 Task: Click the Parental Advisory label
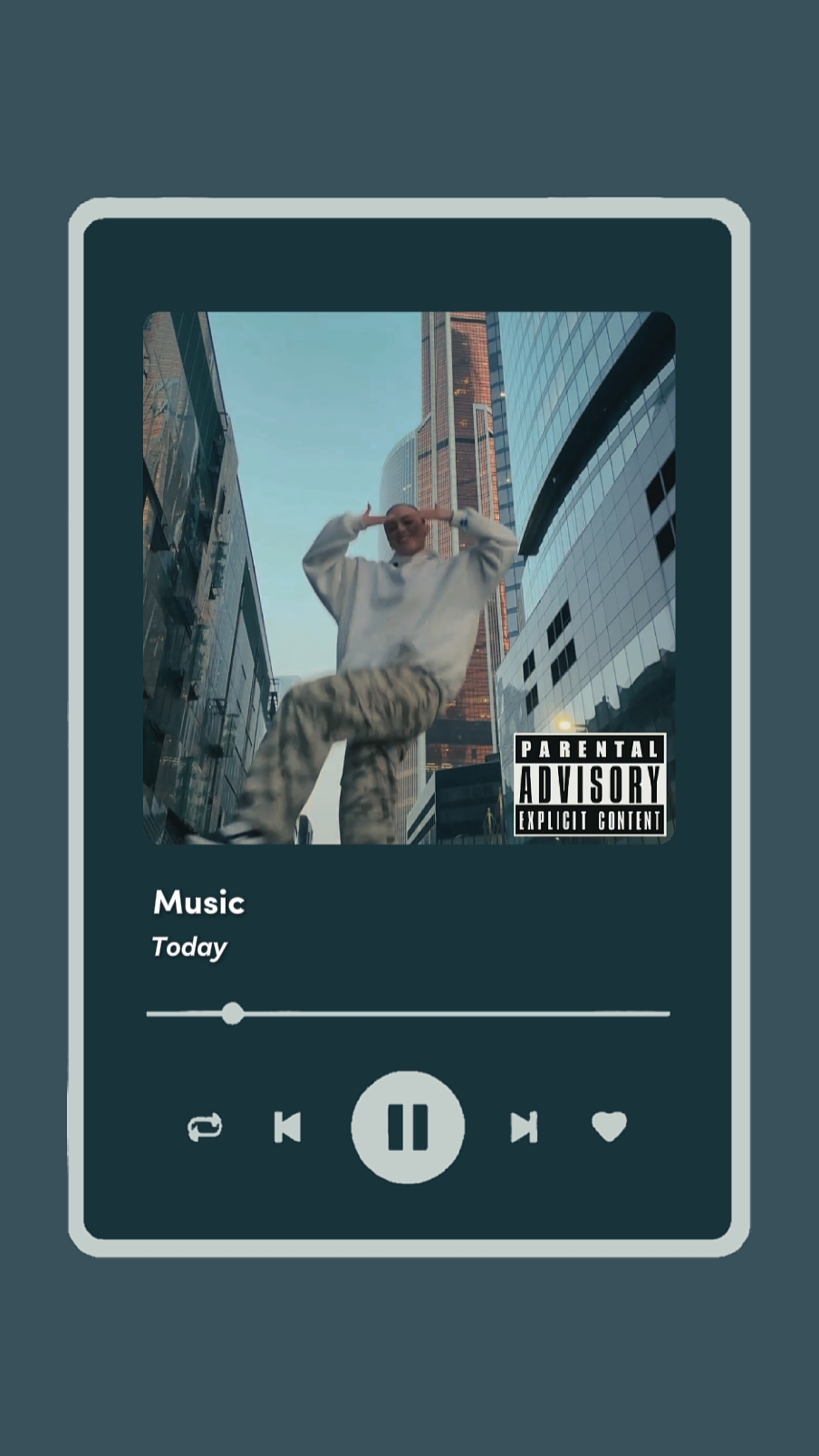pos(591,784)
